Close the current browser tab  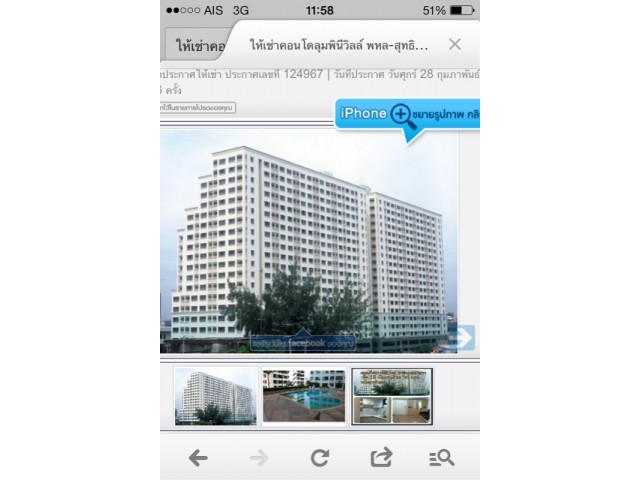(455, 44)
